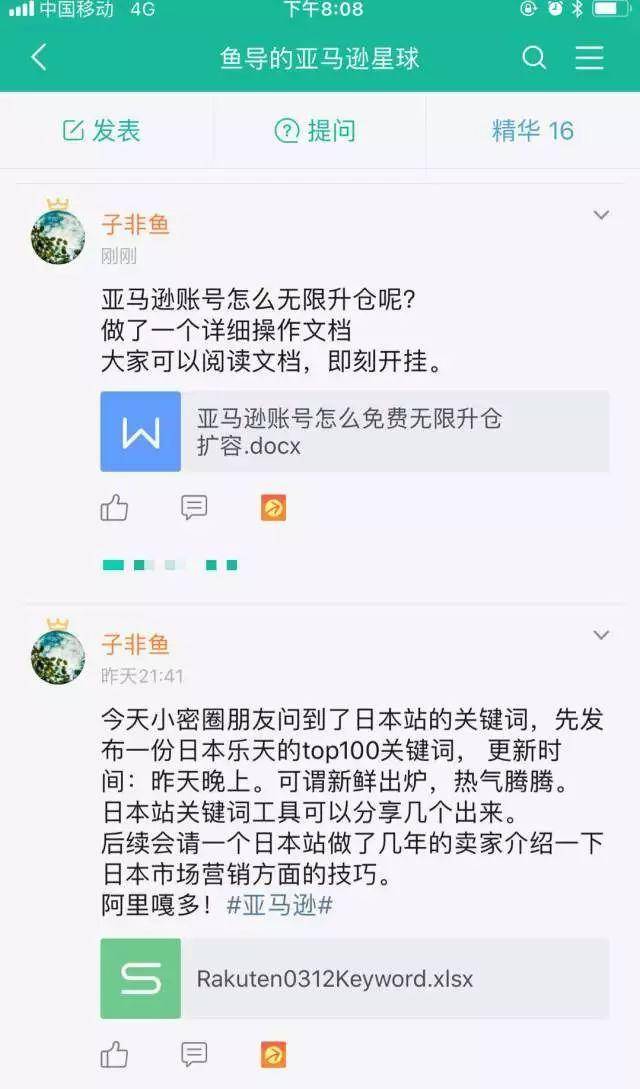The image size is (640, 1089).
Task: Tap 发表 to publish a post
Action: (103, 130)
